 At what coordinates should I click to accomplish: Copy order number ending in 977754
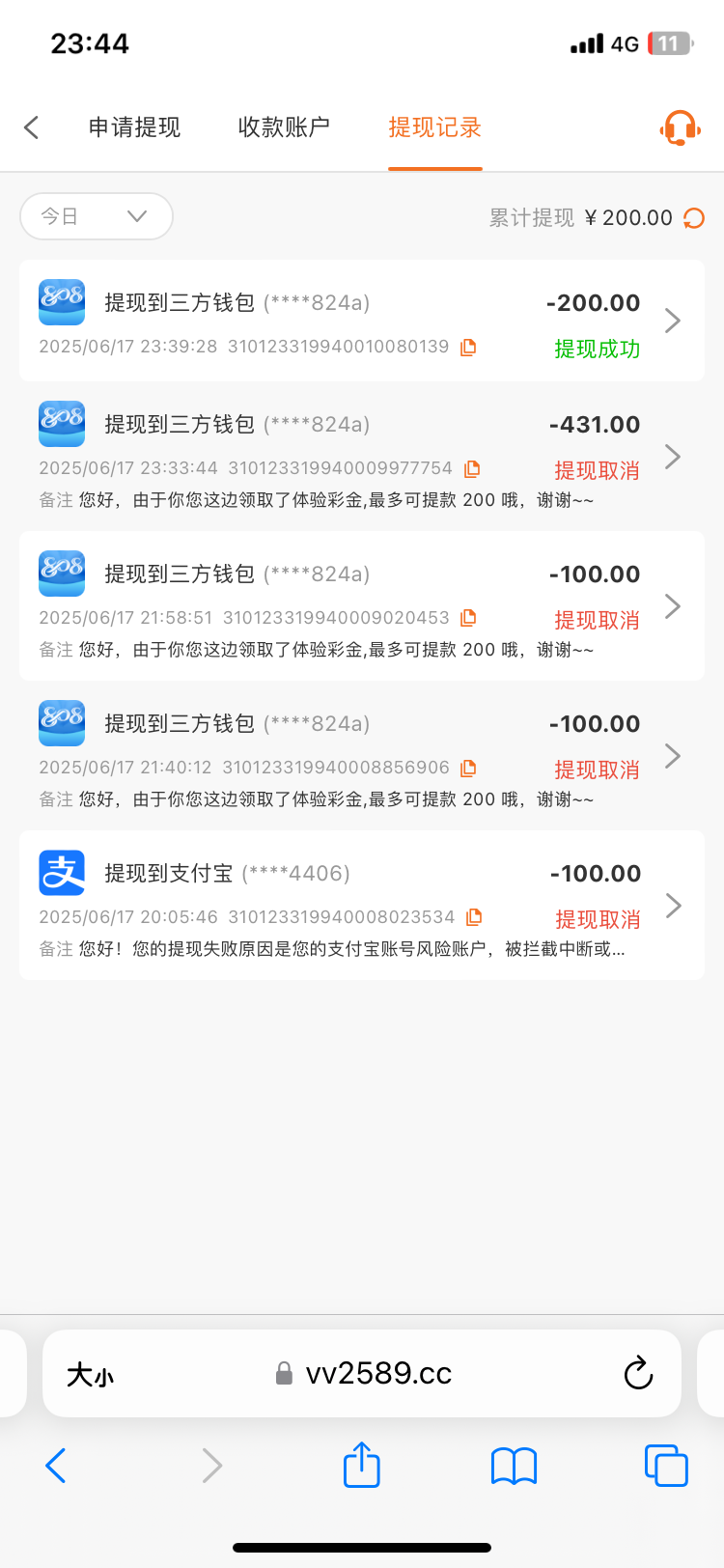pos(472,469)
